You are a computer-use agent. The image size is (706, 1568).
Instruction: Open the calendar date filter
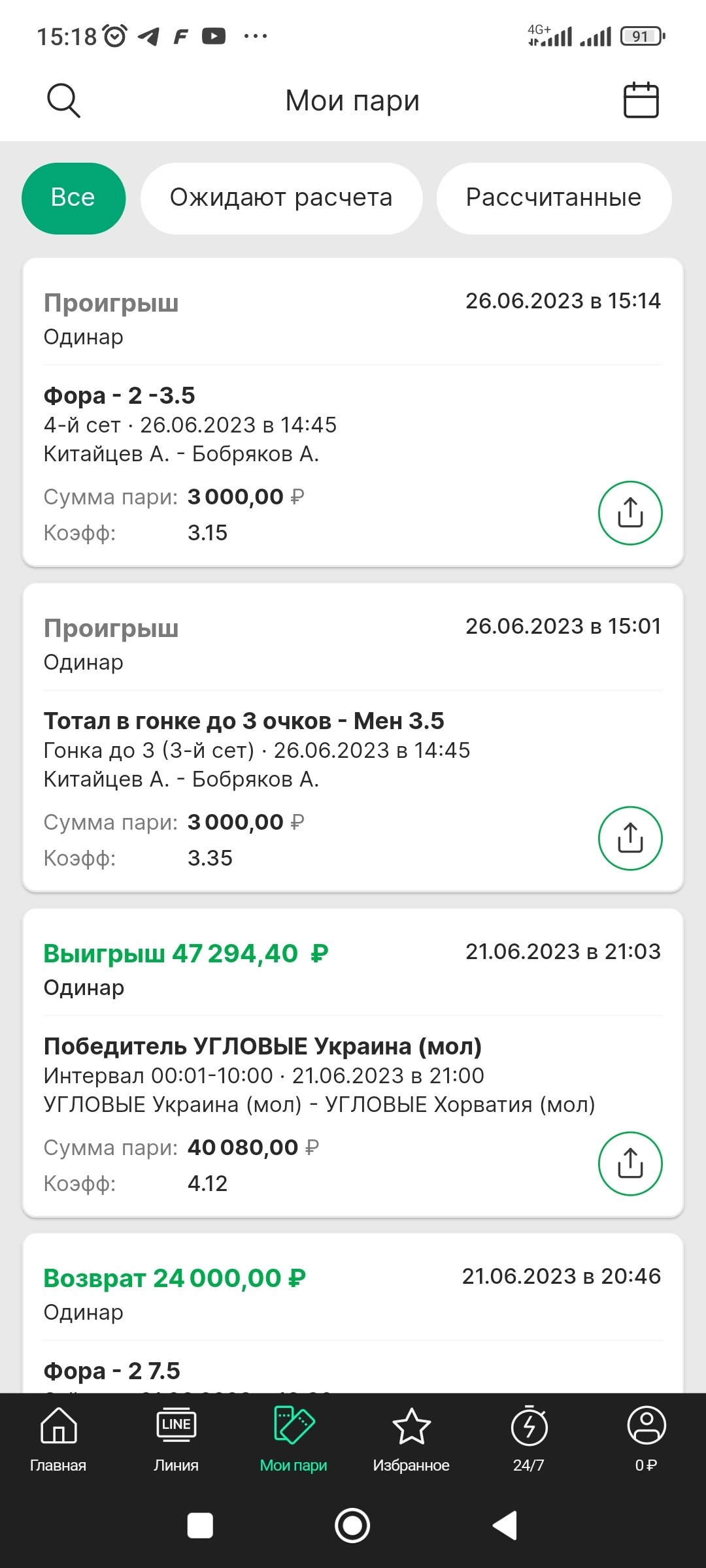(x=641, y=101)
